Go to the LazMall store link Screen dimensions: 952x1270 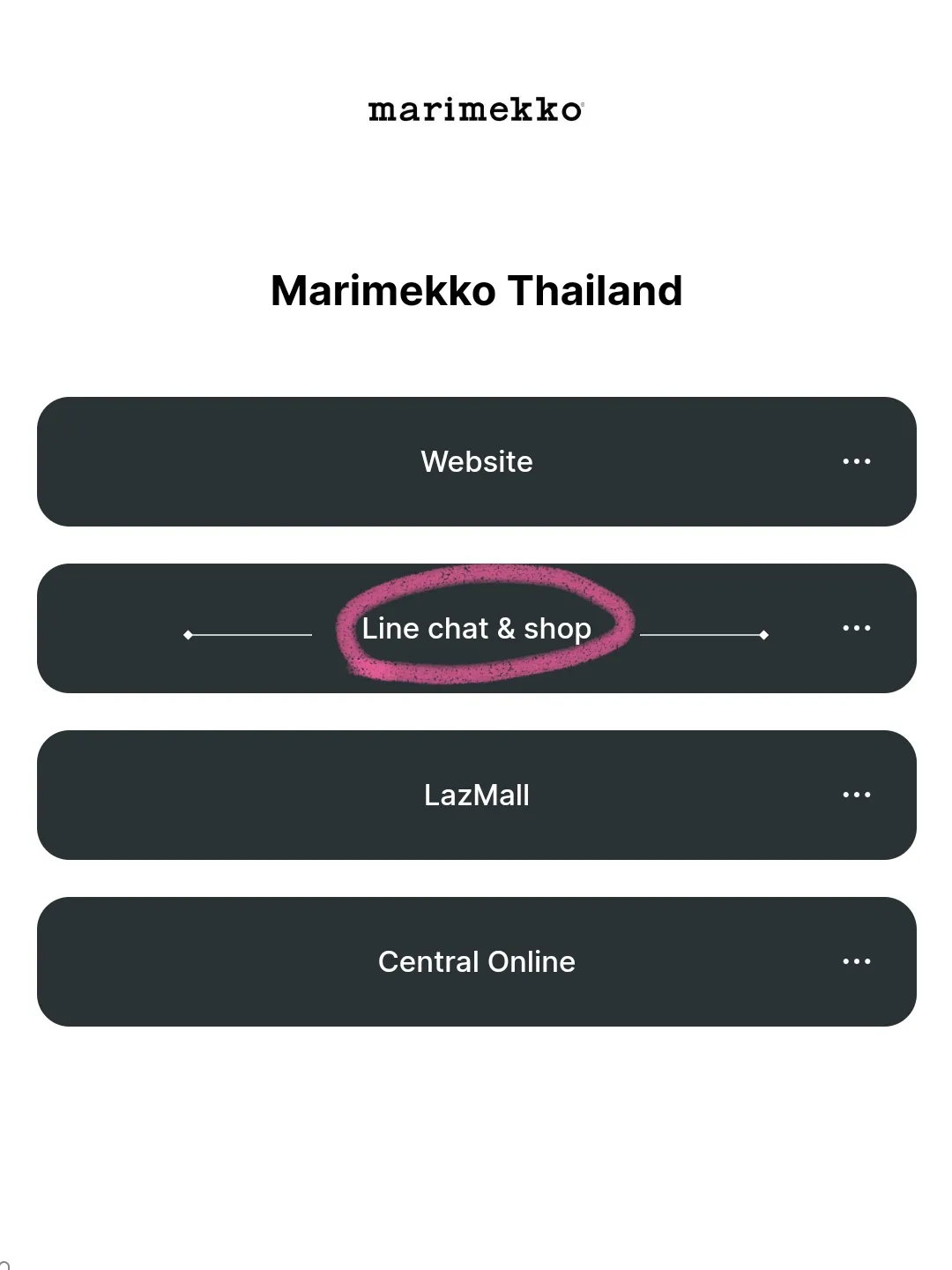click(476, 795)
